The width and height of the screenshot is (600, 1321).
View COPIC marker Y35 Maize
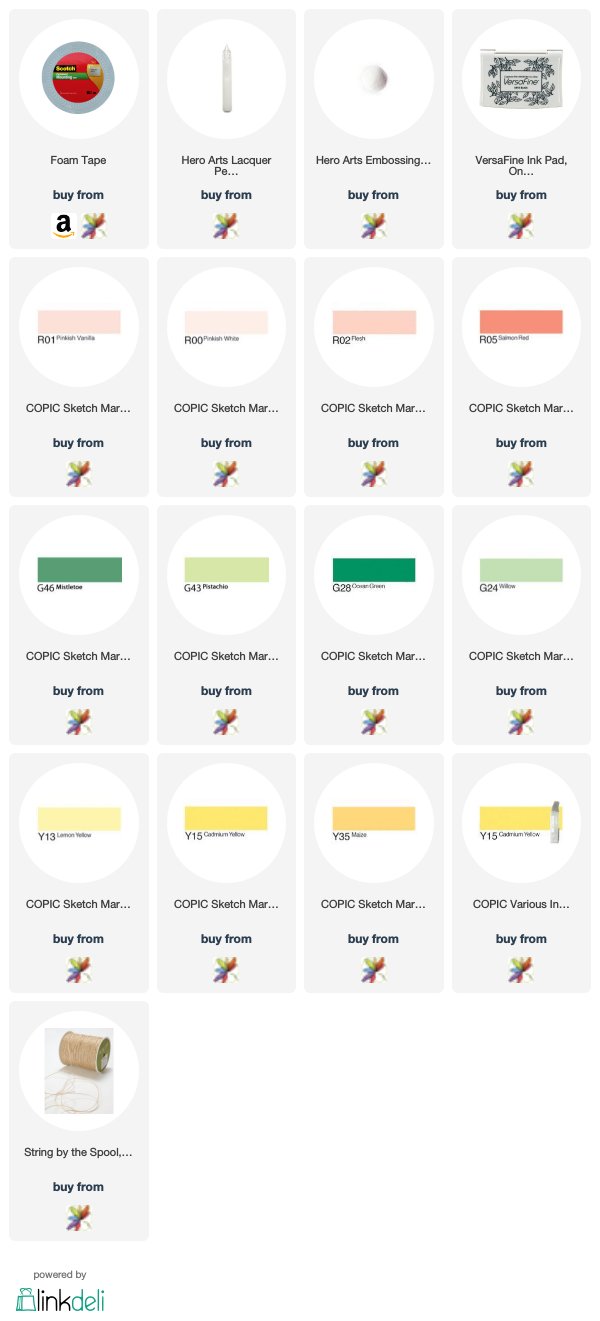click(x=373, y=873)
